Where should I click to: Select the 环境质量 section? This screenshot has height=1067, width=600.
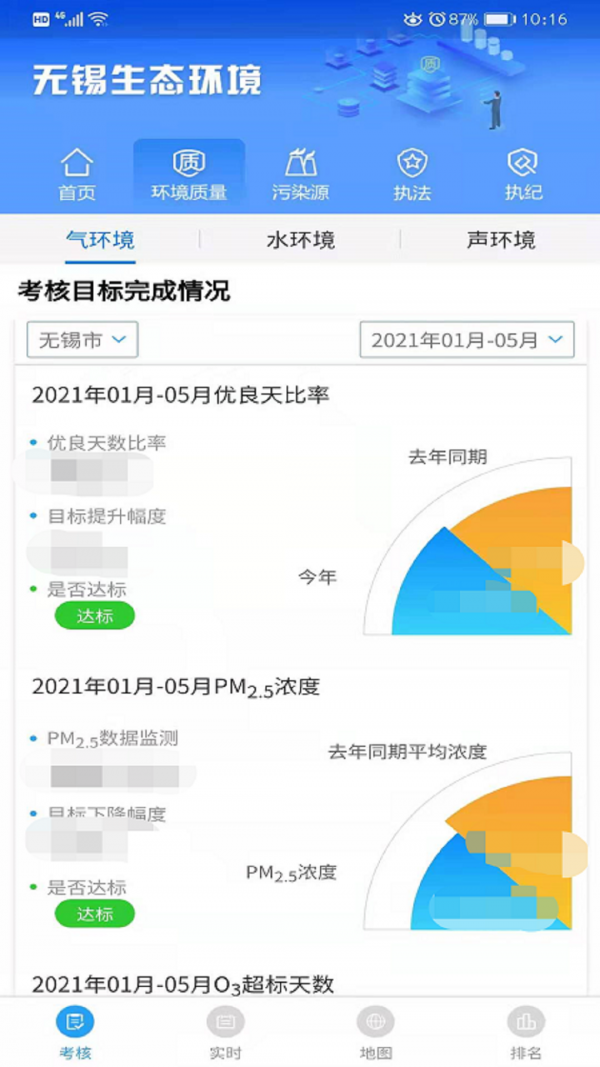[189, 174]
